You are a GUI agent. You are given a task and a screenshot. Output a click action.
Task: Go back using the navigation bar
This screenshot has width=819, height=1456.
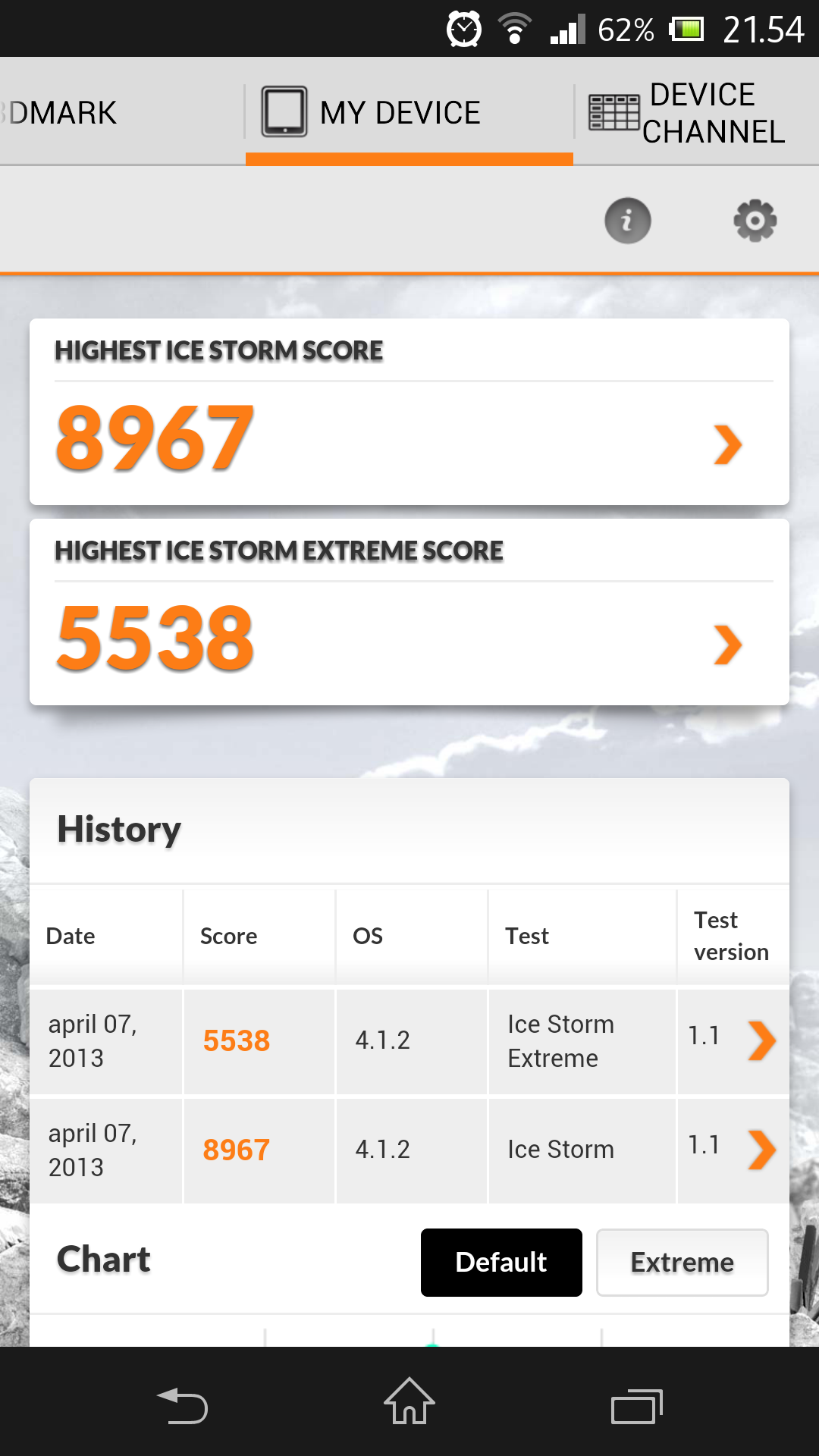click(182, 1405)
